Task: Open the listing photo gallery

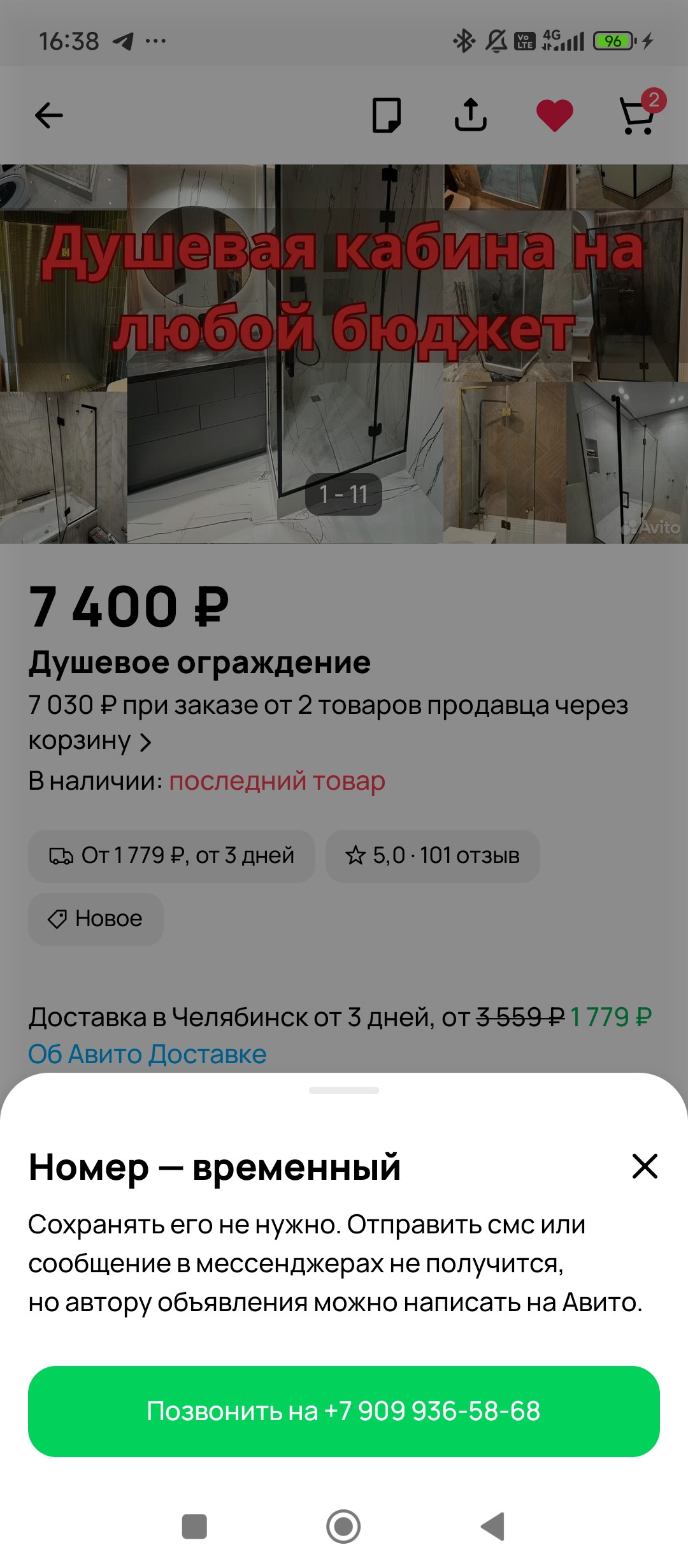Action: 343,354
